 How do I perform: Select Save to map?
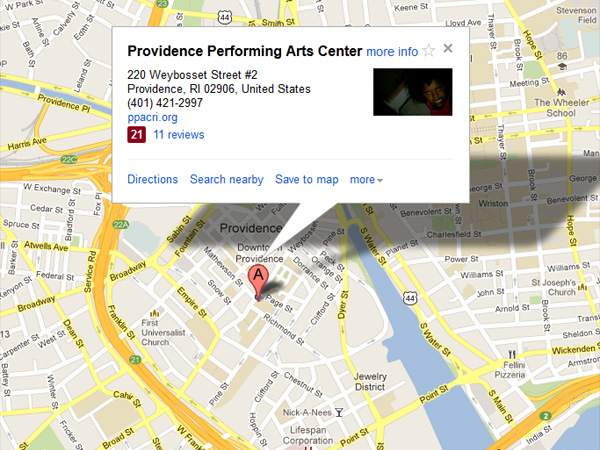point(307,180)
